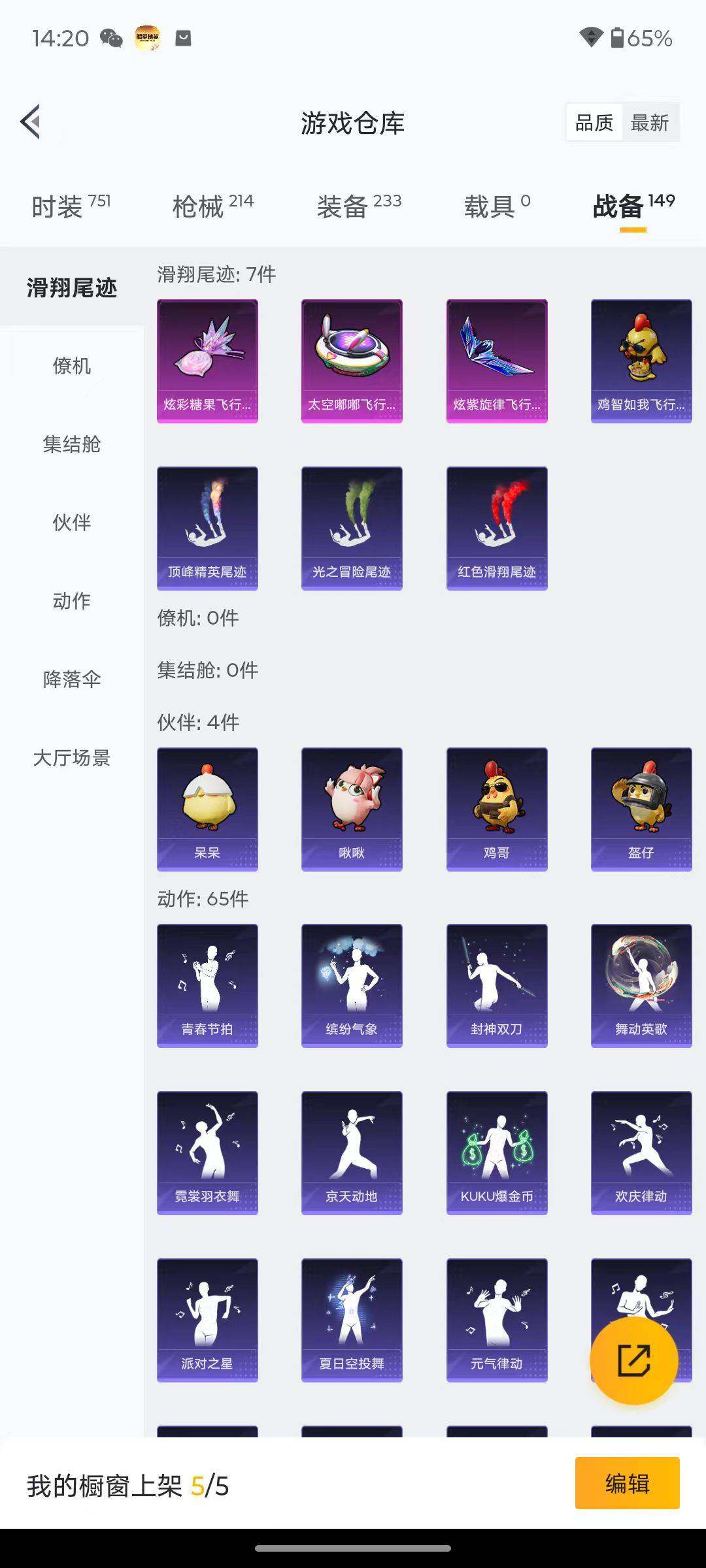This screenshot has width=706, height=1568.
Task: Jump to 伙伴 category in sidebar
Action: pyautogui.click(x=71, y=523)
